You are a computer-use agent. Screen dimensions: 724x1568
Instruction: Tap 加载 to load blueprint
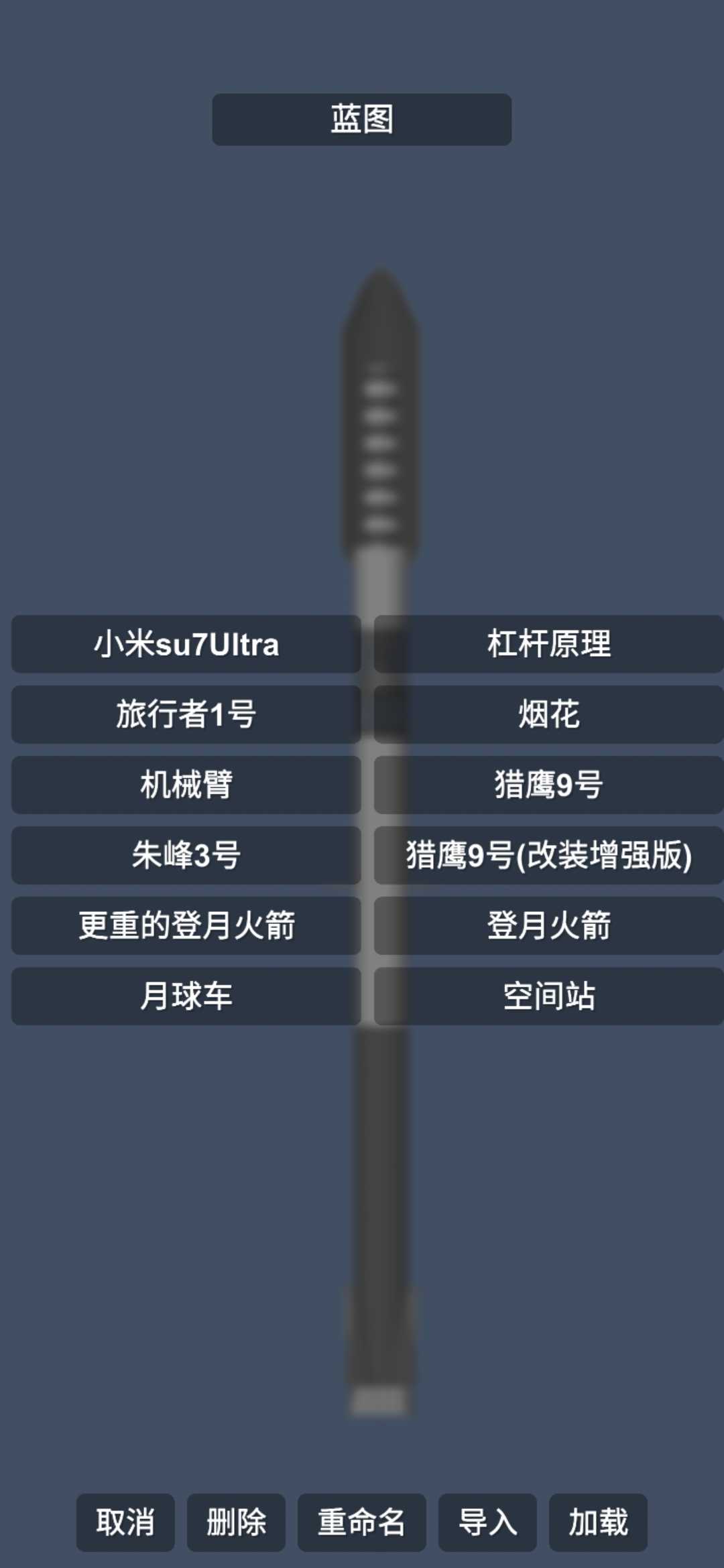click(598, 1522)
